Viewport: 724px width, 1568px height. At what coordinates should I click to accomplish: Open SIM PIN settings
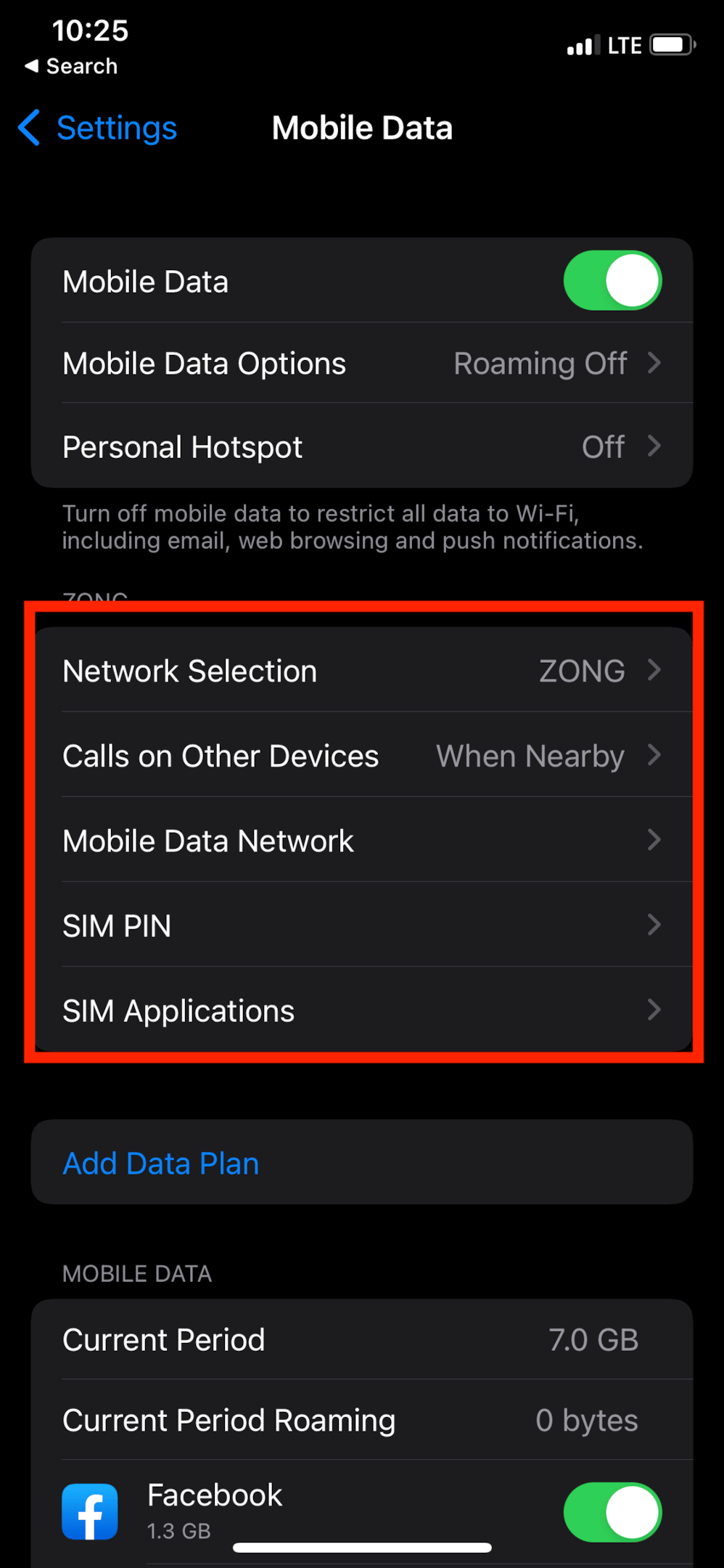click(x=362, y=925)
